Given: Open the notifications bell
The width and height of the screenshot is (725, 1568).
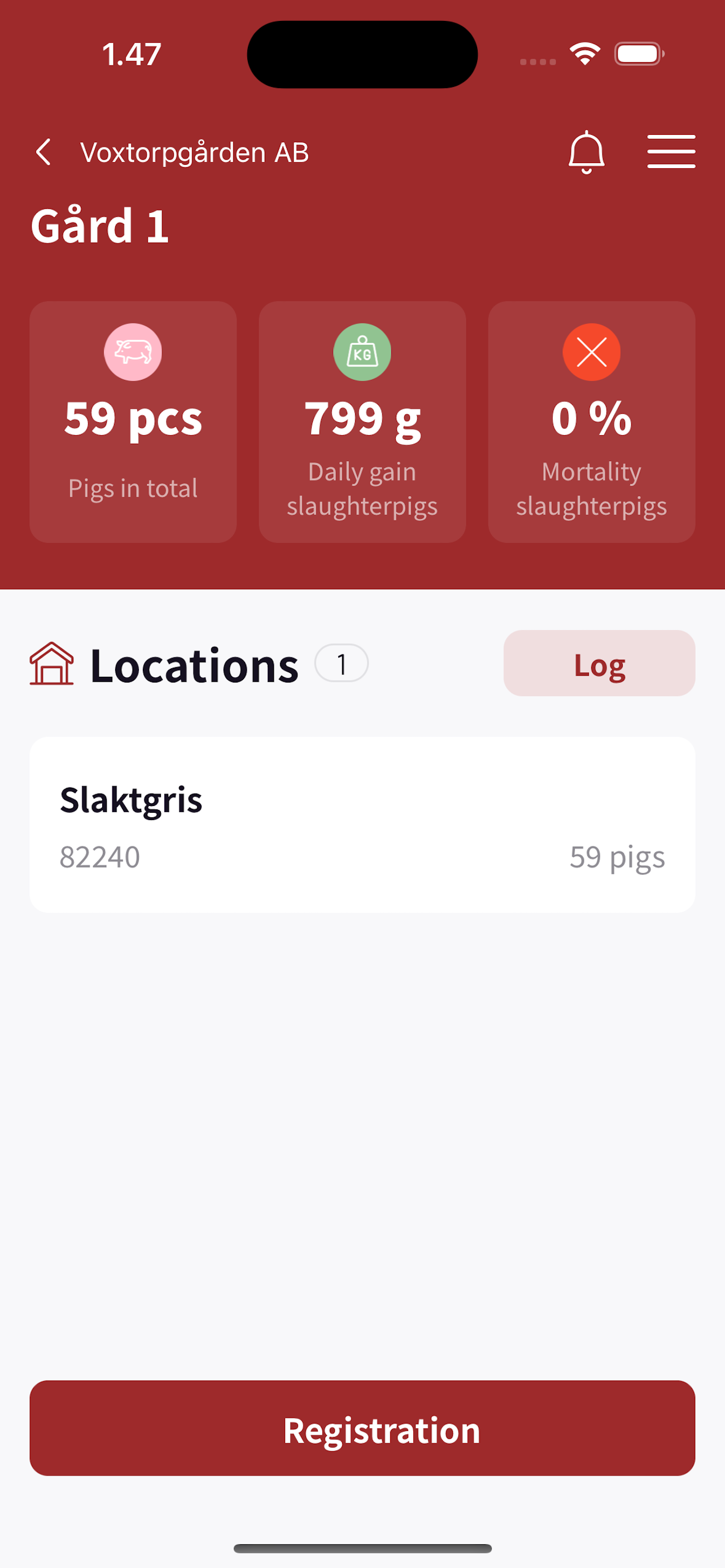Looking at the screenshot, I should pos(586,152).
